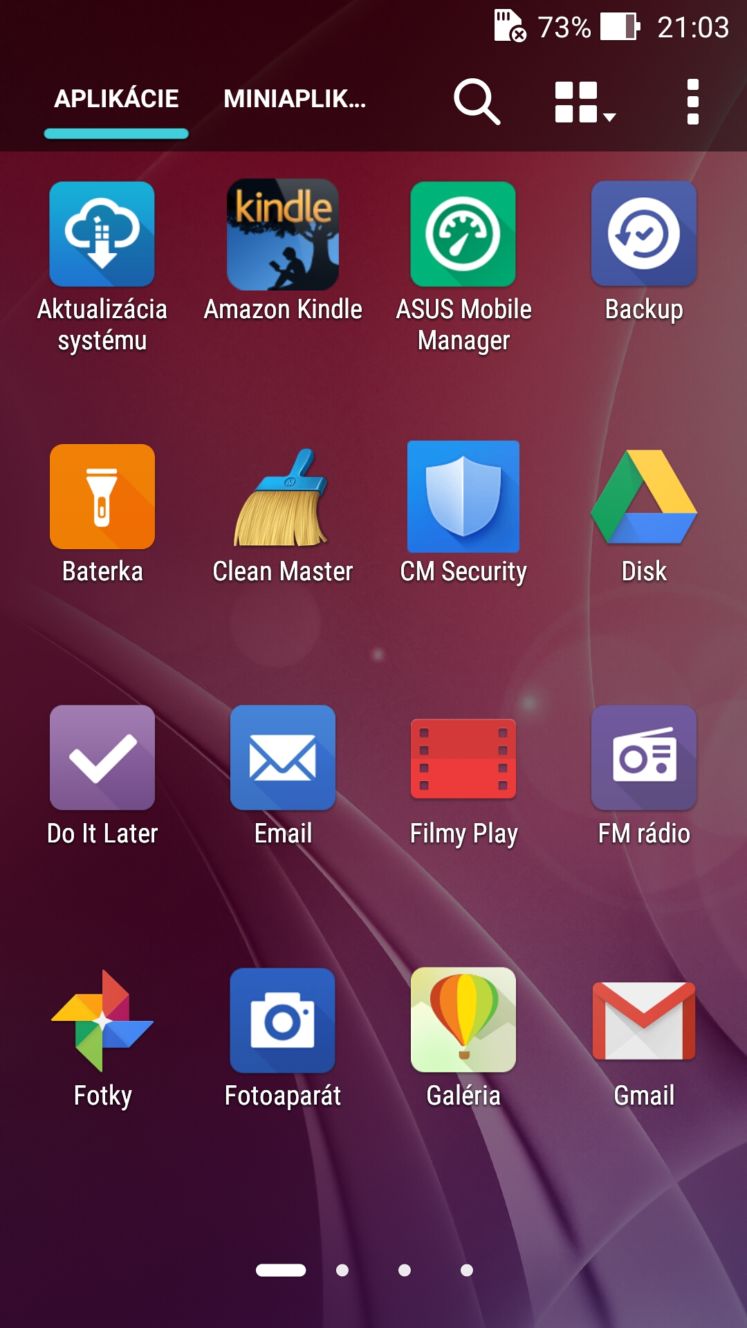The image size is (747, 1328).
Task: Open the three-dot overflow menu
Action: point(693,102)
